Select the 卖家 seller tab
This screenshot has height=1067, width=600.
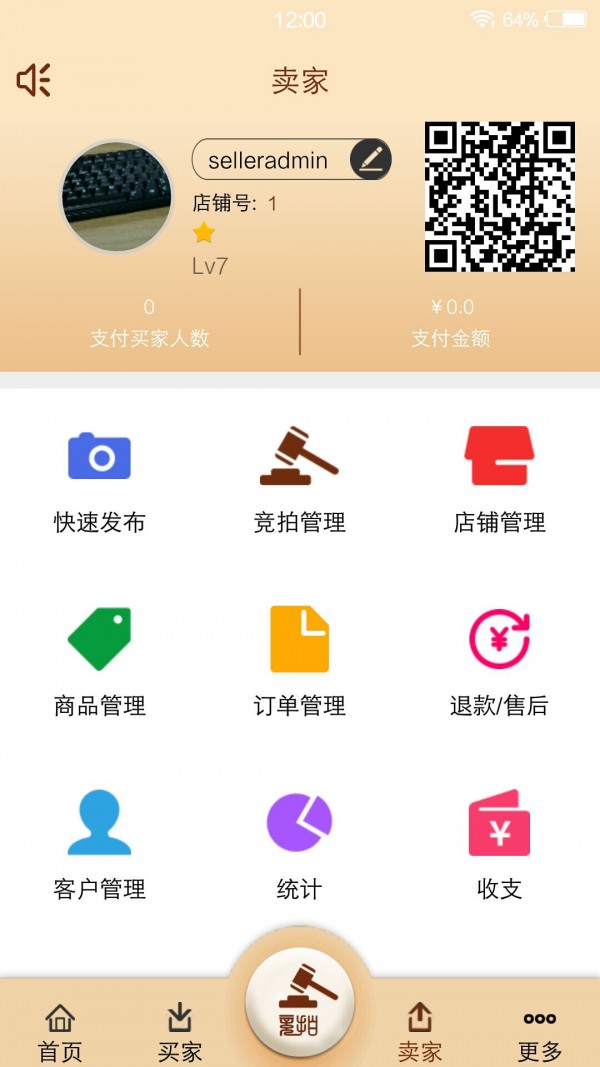(x=420, y=1032)
